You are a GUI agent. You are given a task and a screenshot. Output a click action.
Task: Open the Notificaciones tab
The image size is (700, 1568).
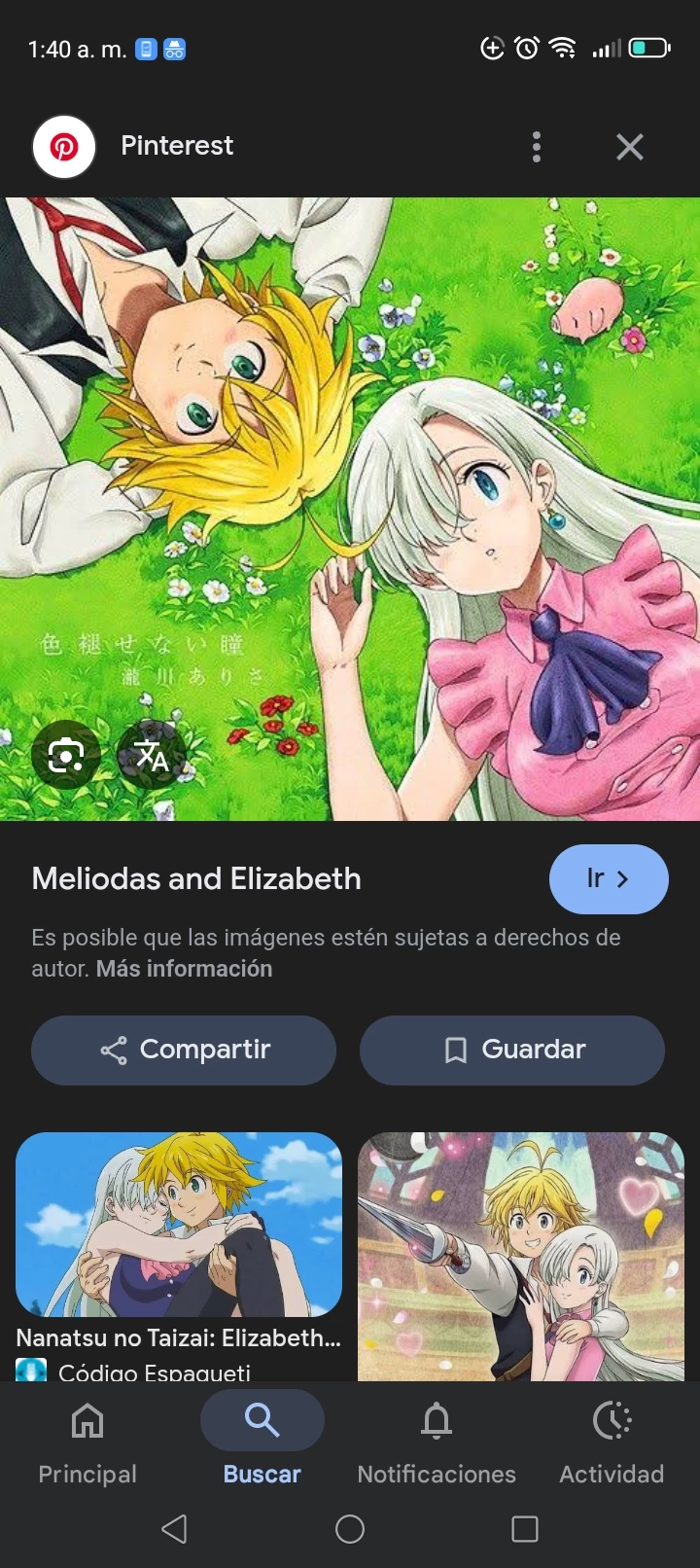437,1442
